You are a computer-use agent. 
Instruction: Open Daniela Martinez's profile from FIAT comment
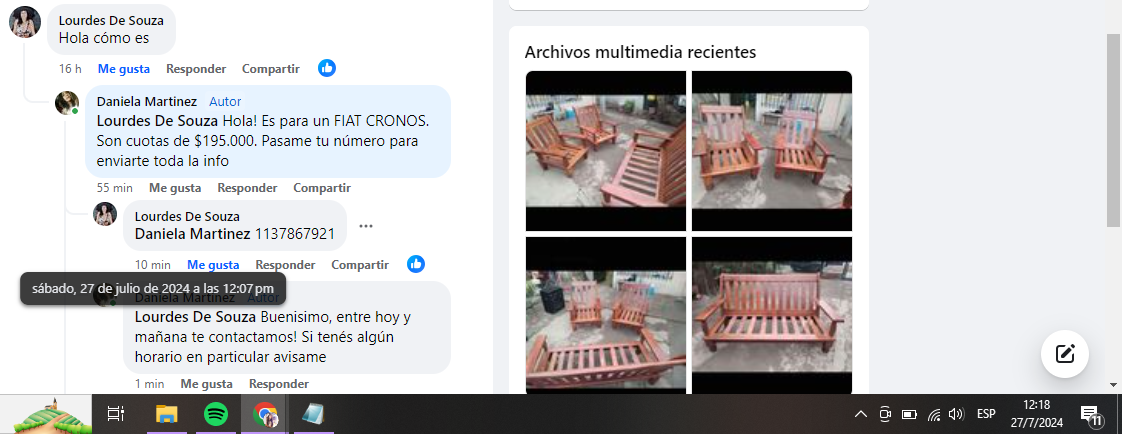pyautogui.click(x=146, y=102)
